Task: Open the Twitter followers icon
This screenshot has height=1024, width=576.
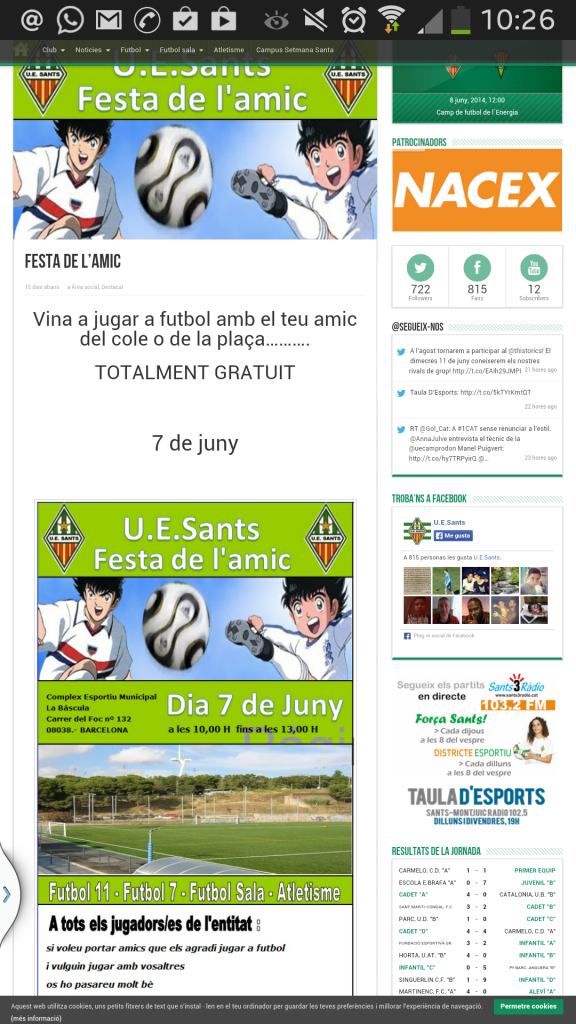Action: 420,268
